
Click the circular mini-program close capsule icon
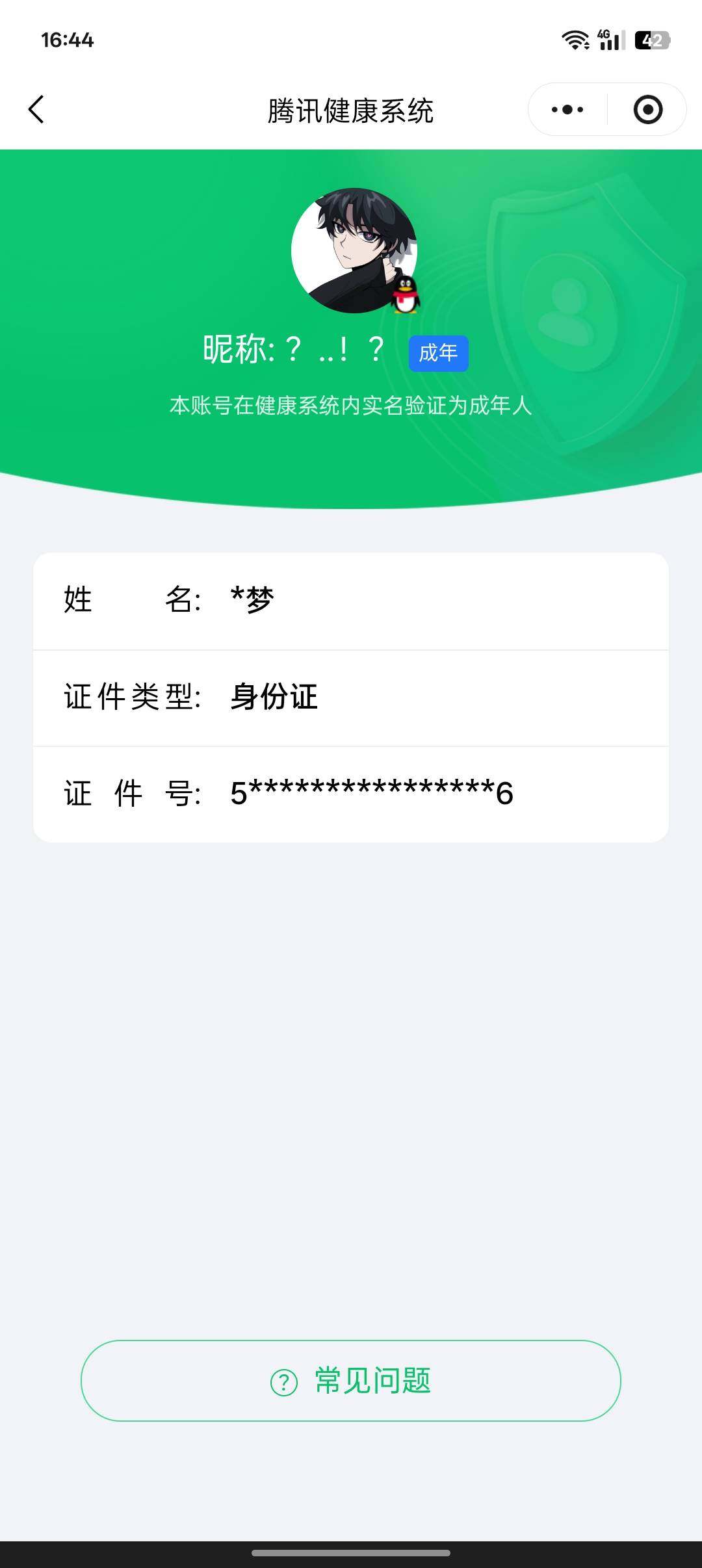[648, 109]
